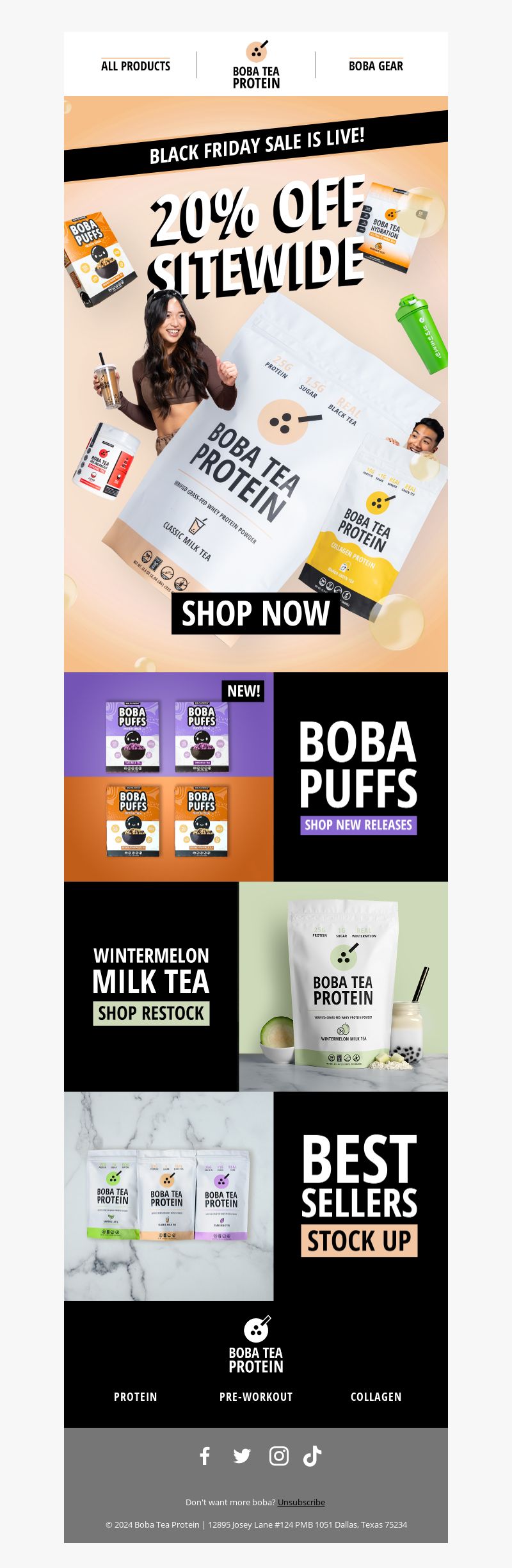Visit the Instagram profile
The image size is (512, 1568).
click(x=278, y=1456)
